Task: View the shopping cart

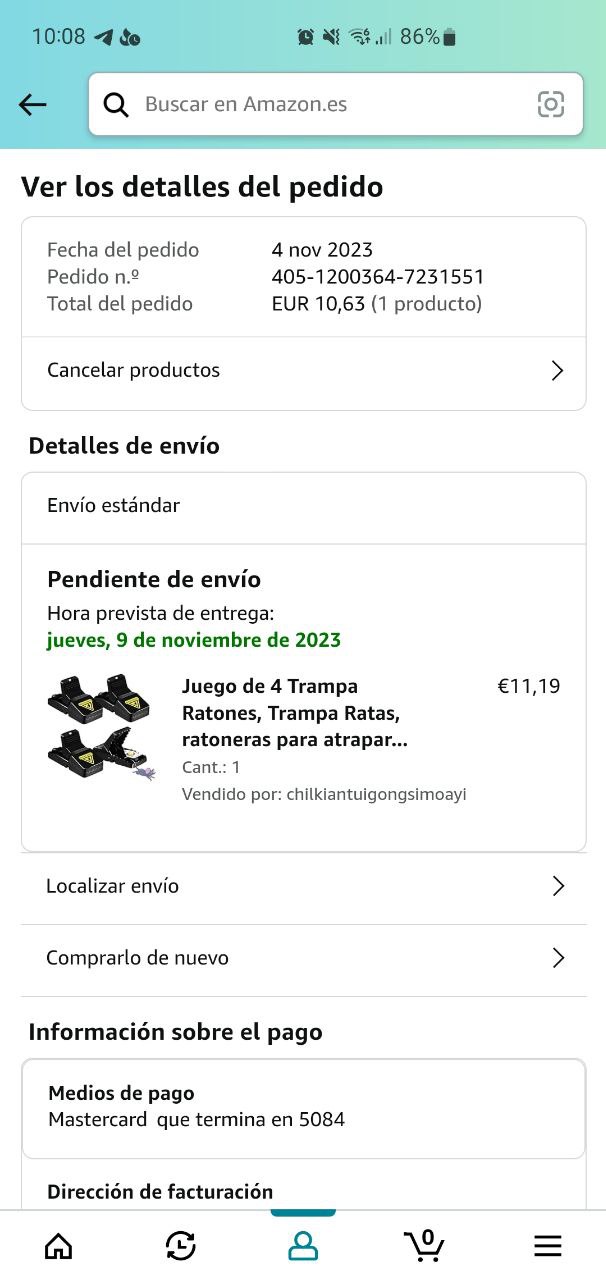Action: 425,1245
